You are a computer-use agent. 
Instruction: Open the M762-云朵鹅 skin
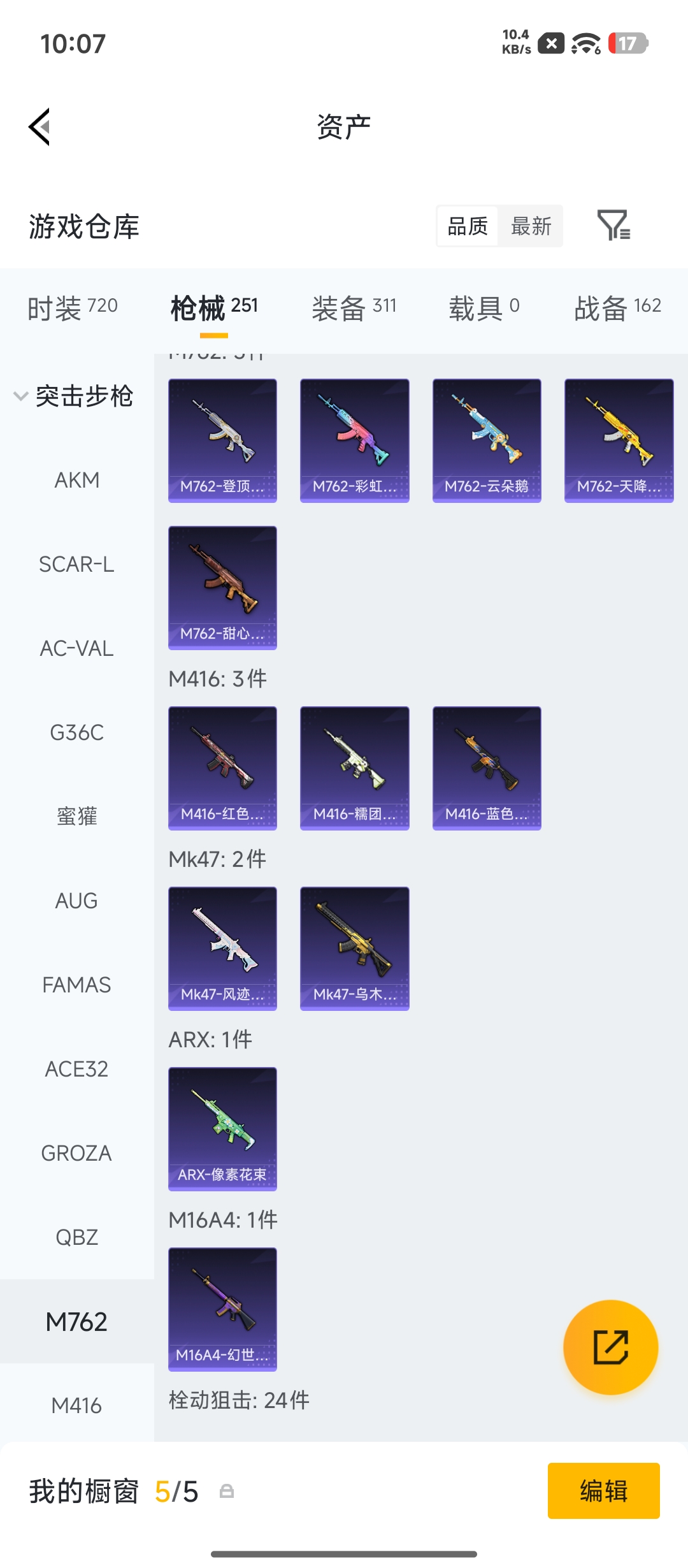[x=487, y=440]
